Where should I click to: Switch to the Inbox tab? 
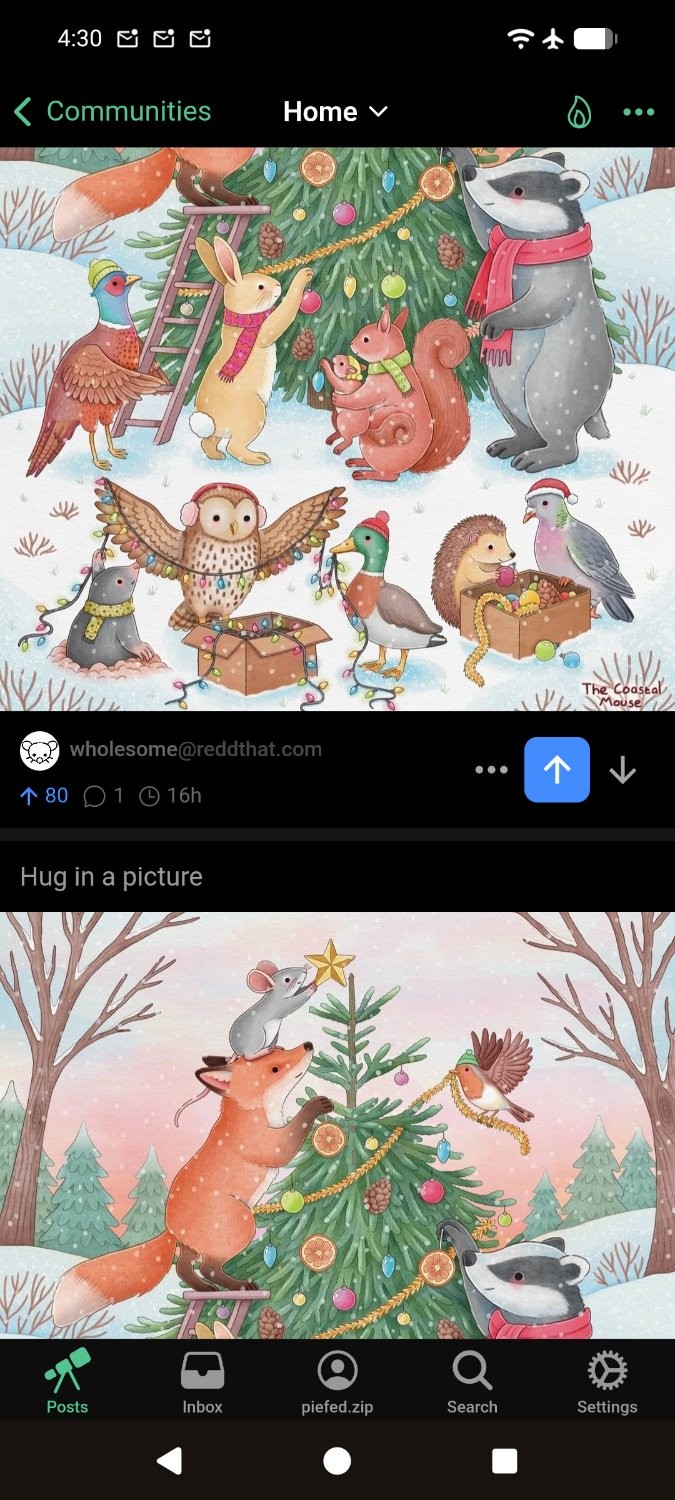coord(202,1381)
